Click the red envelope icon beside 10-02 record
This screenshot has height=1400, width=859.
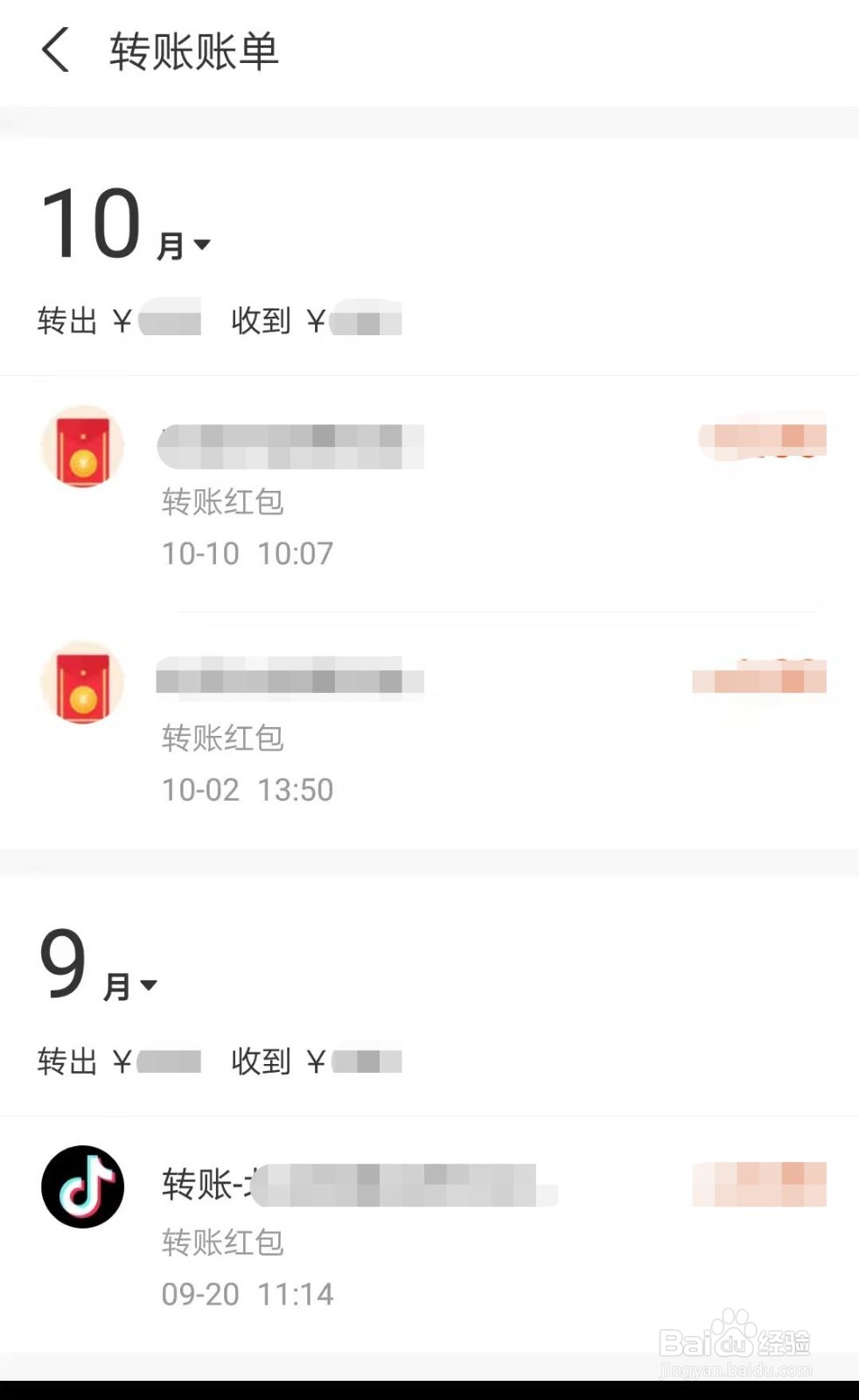tap(82, 682)
